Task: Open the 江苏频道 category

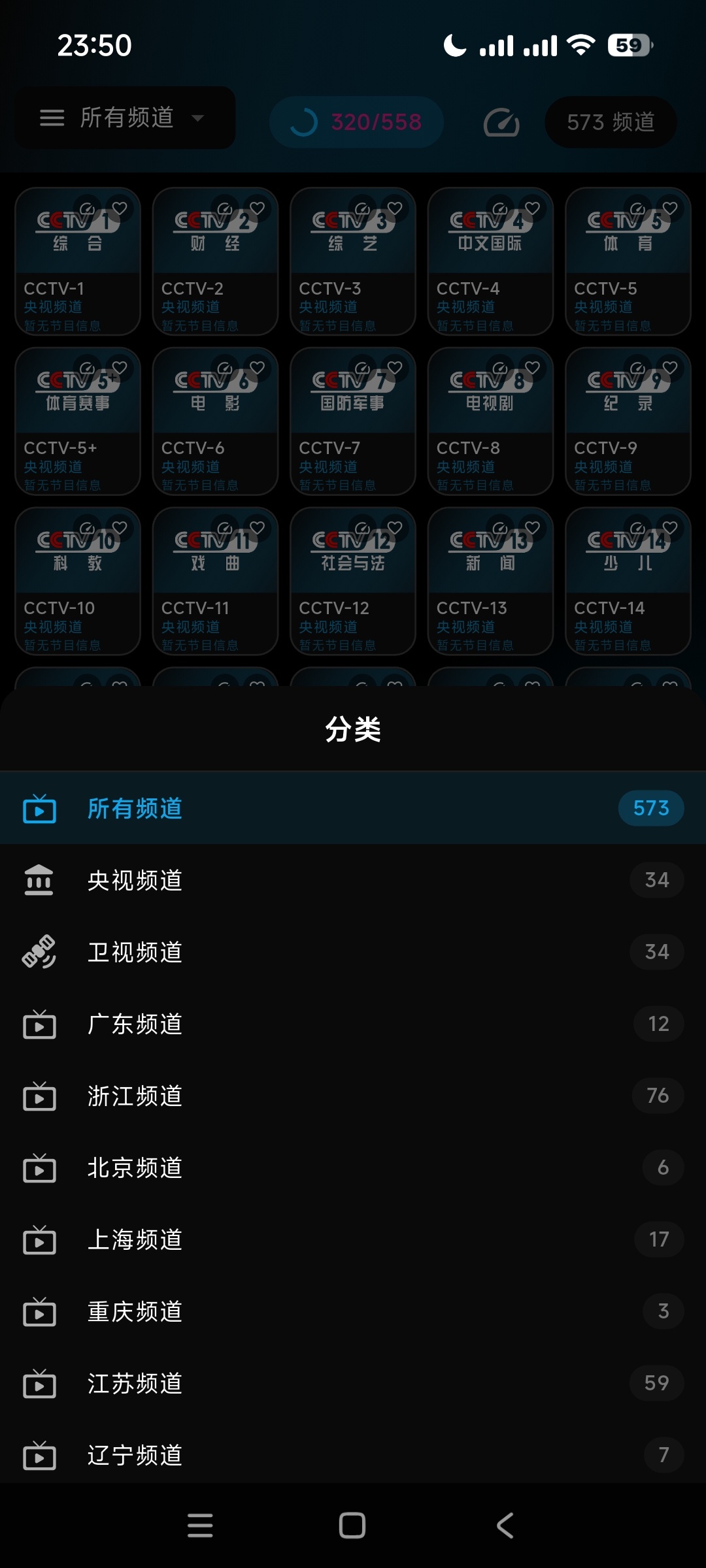Action: point(353,1383)
